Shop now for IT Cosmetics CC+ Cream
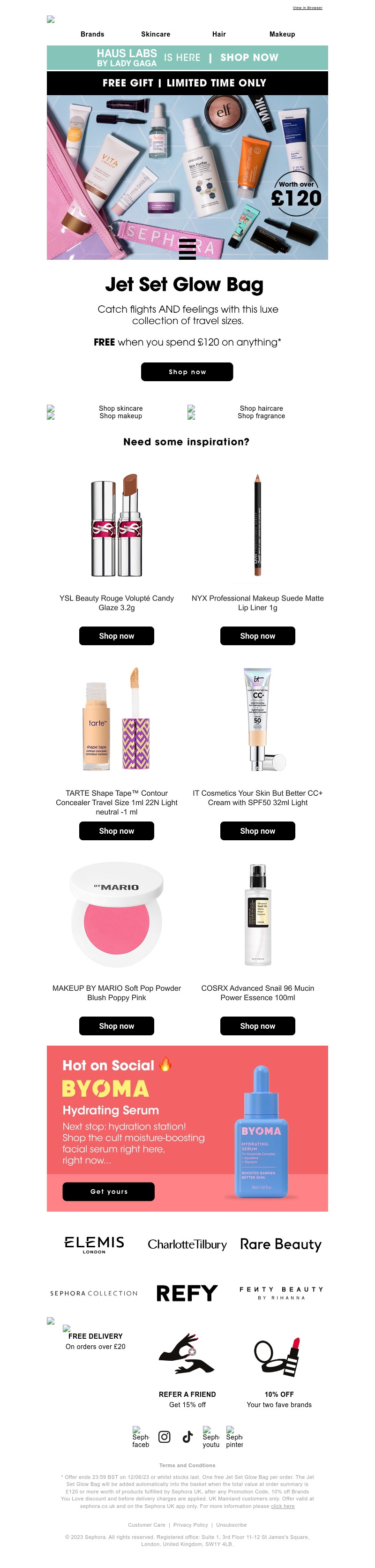This screenshot has height=1568, width=375. pyautogui.click(x=257, y=831)
